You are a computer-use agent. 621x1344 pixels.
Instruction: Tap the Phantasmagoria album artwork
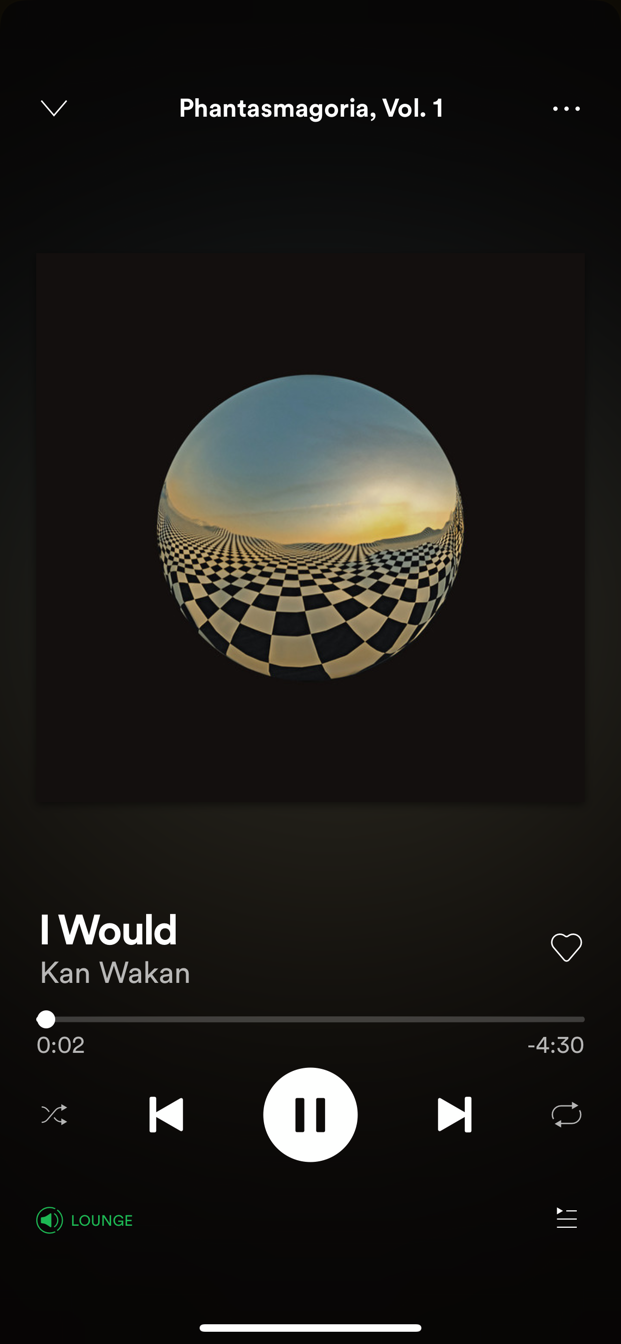pos(310,527)
